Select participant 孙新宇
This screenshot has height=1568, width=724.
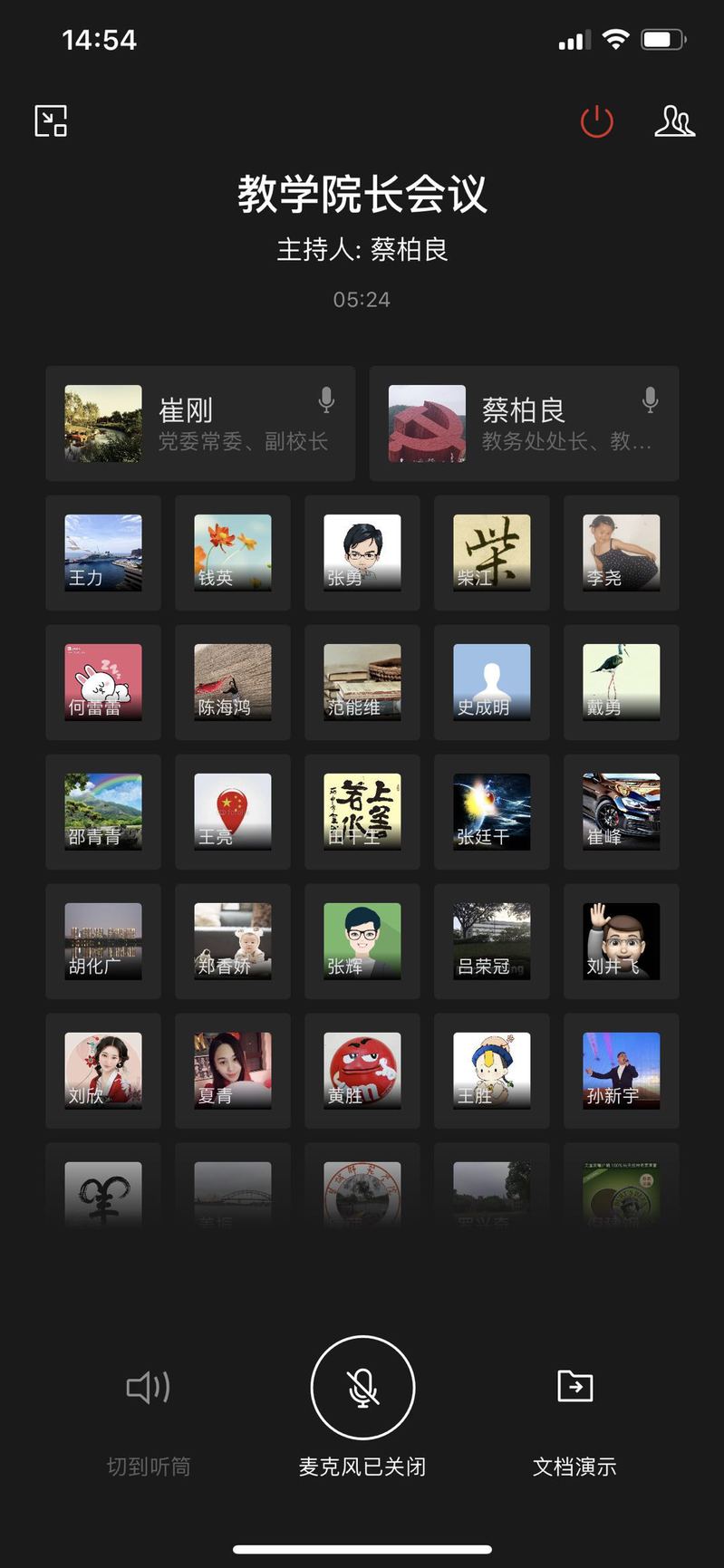(x=622, y=1071)
